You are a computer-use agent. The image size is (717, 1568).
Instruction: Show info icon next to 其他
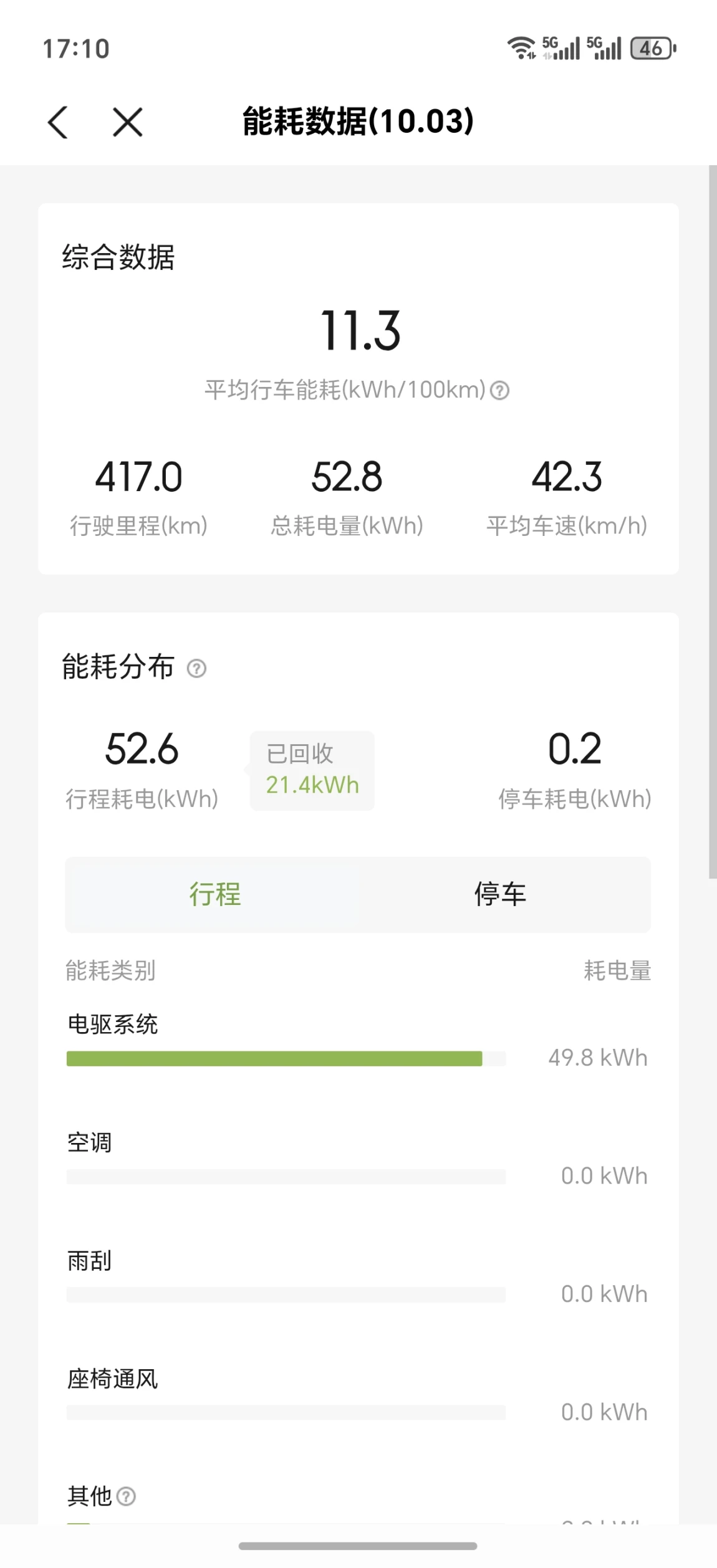point(126,1496)
